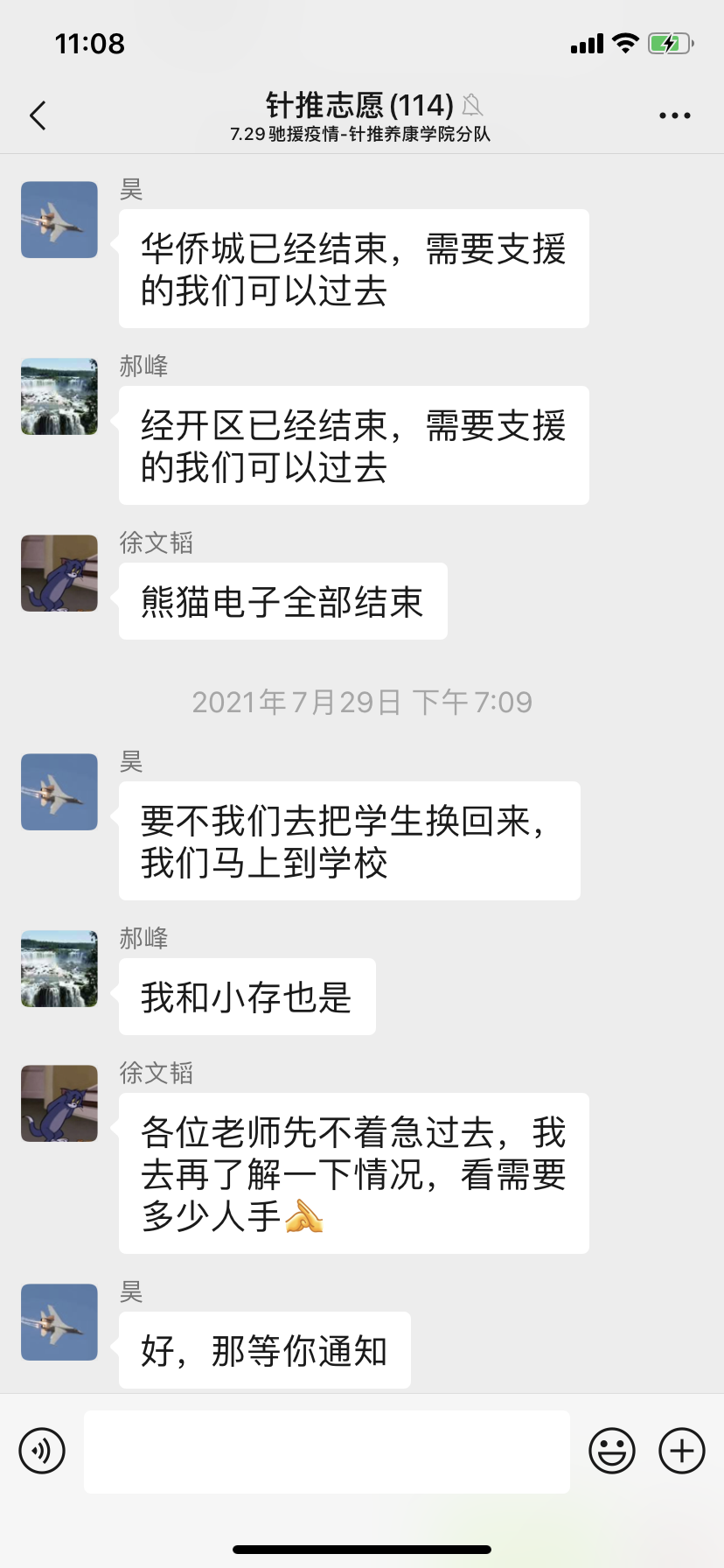Screen dimensions: 724x1568
Task: Switch to voice message input
Action: [x=42, y=1451]
